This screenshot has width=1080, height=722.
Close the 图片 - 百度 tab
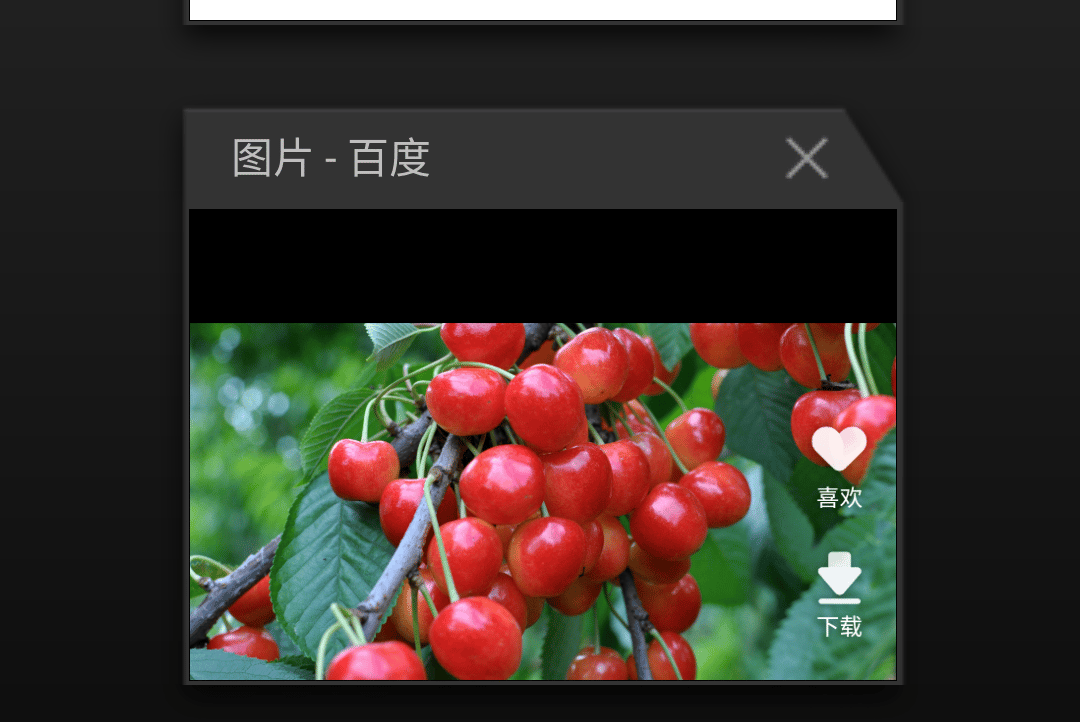click(806, 158)
